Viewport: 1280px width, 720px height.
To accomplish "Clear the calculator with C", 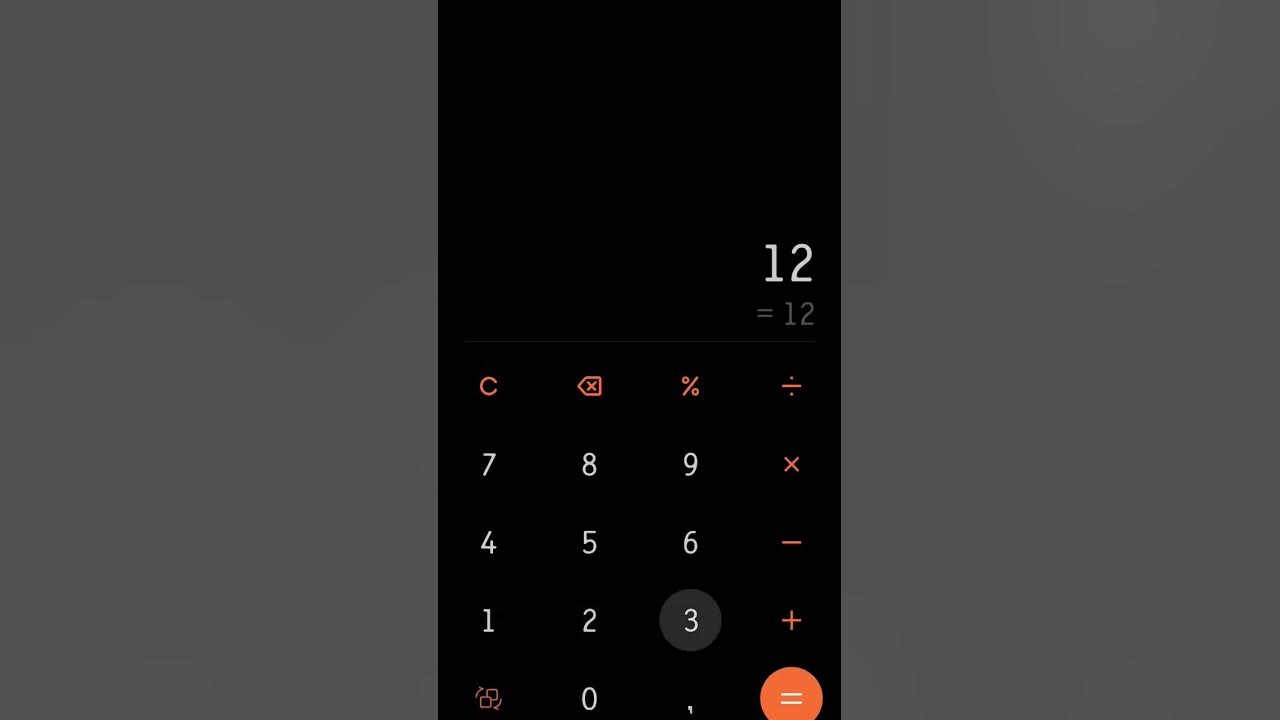I will click(488, 386).
